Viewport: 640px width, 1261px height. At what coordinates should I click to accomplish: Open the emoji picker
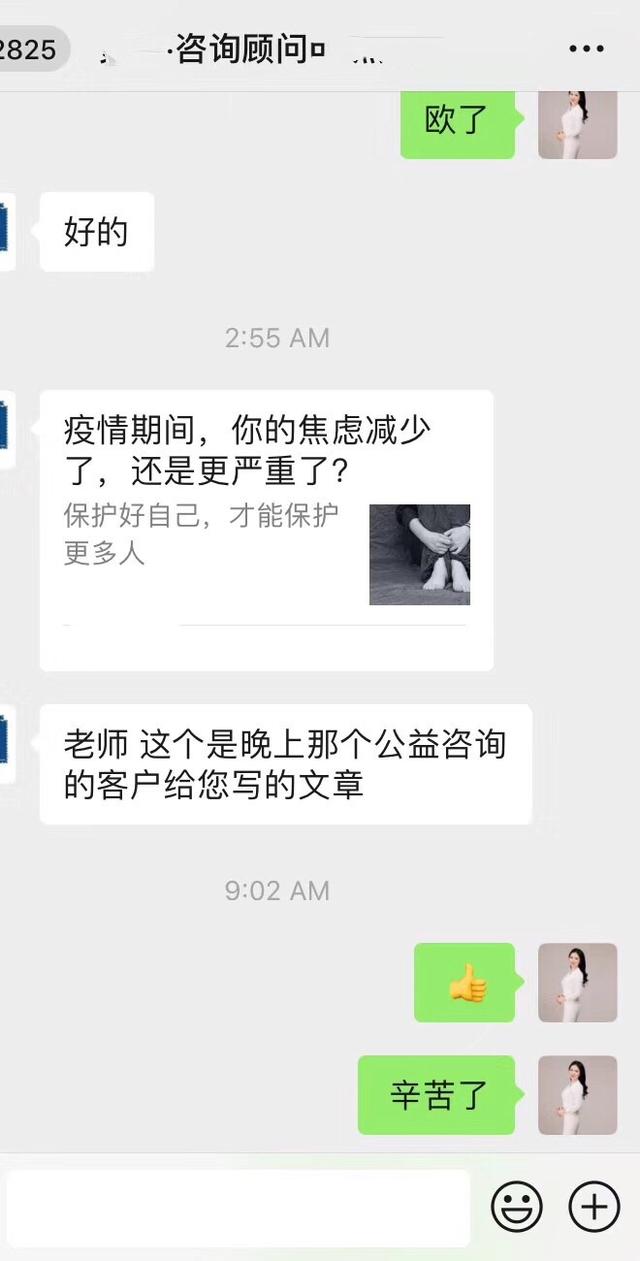(x=516, y=1207)
